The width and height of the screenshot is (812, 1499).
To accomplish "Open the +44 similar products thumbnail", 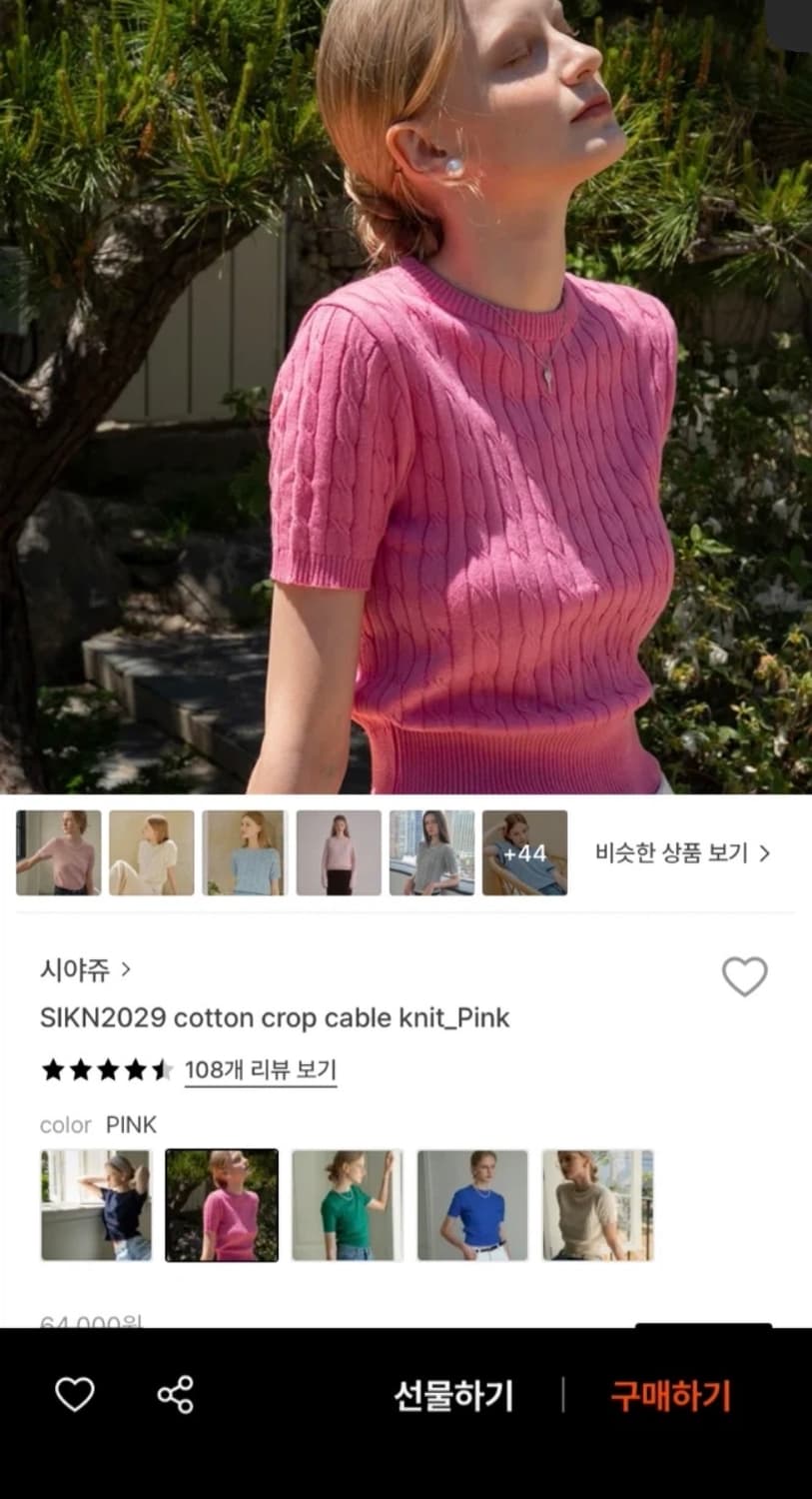I will 524,853.
